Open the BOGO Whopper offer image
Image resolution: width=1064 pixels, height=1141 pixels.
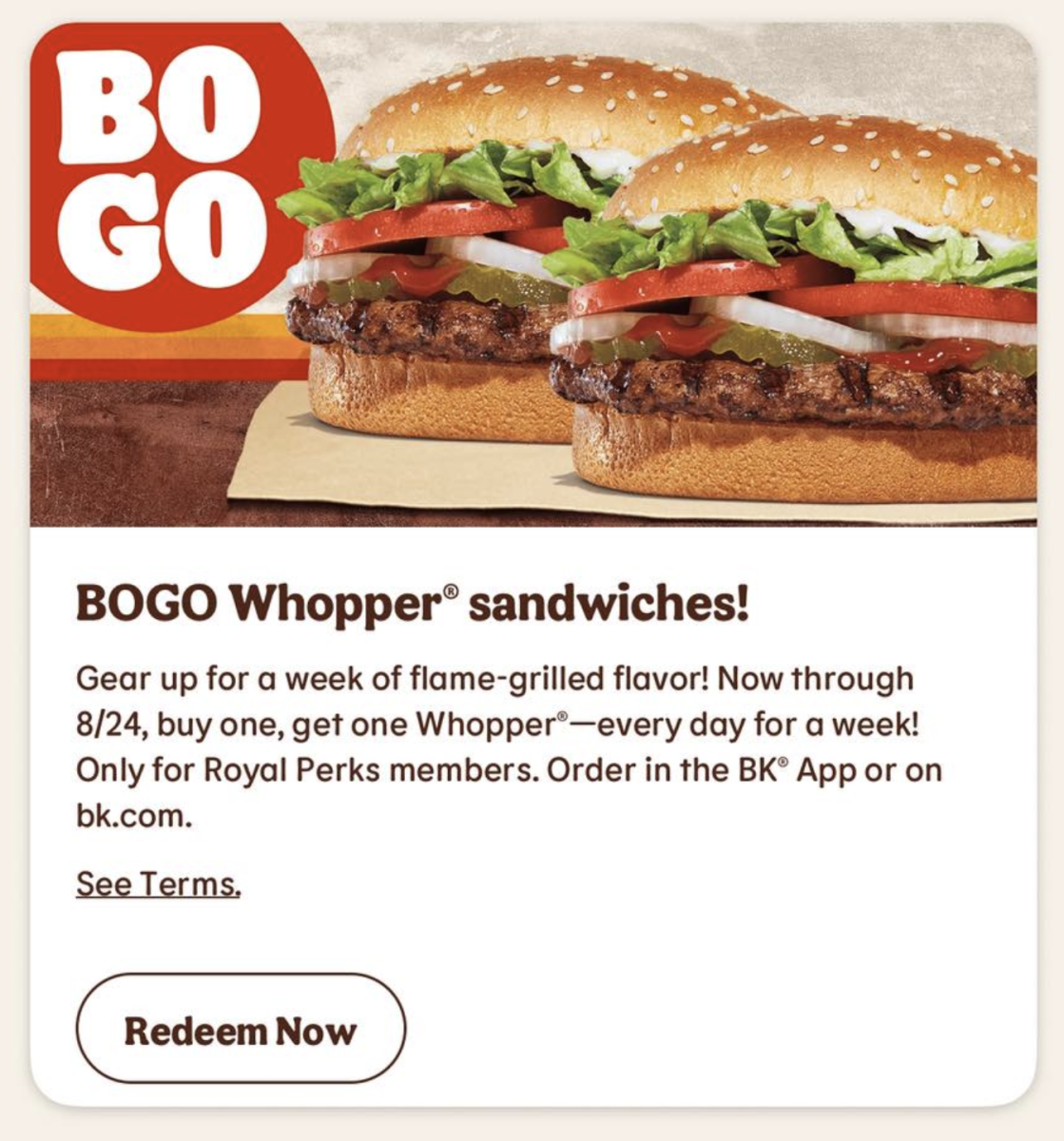click(532, 276)
